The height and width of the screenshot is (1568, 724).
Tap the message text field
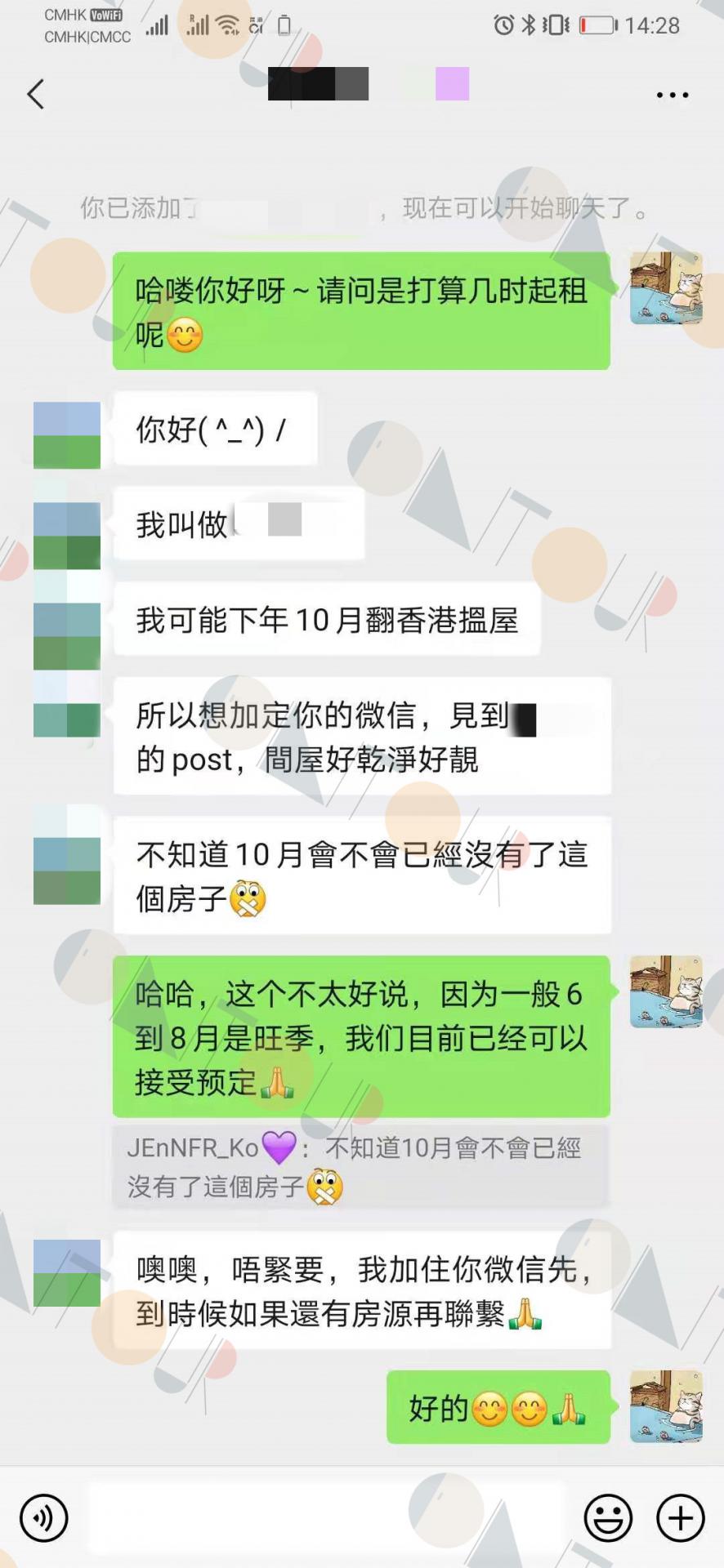coord(326,1518)
